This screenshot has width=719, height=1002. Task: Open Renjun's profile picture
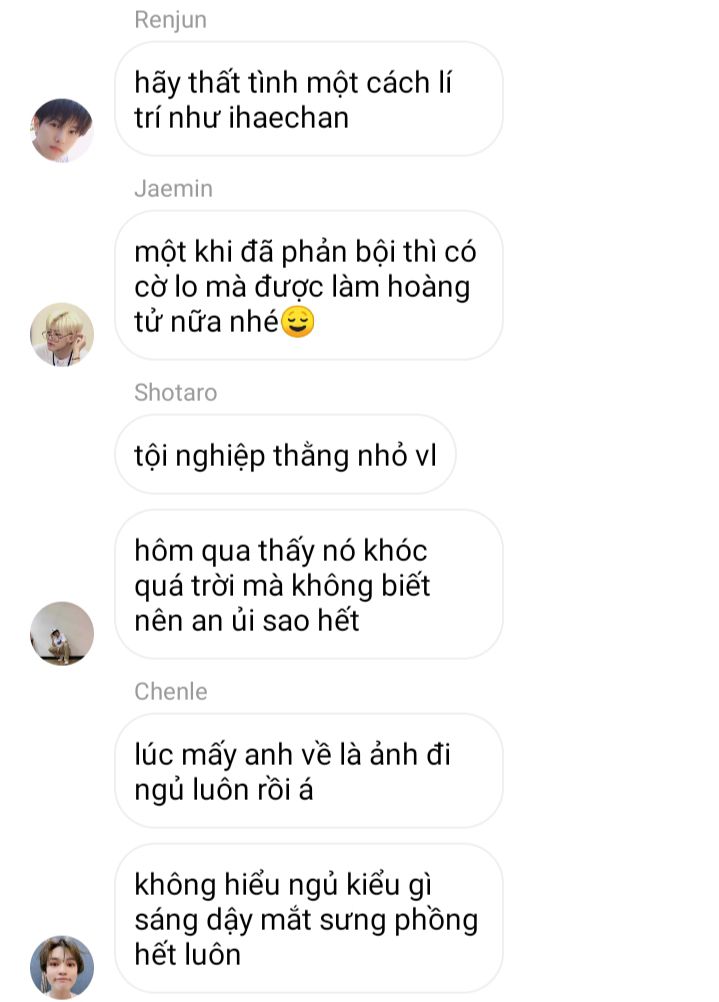pos(62,130)
